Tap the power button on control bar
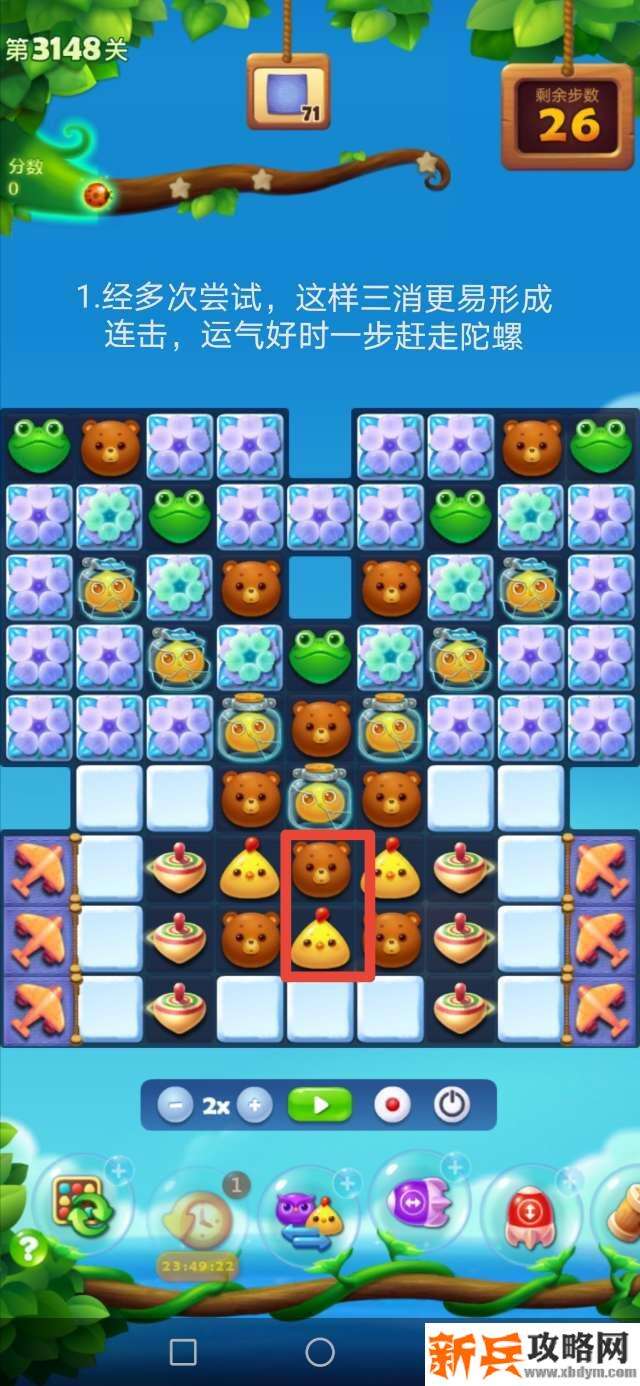Screen dimensions: 640x1386 click(452, 1105)
